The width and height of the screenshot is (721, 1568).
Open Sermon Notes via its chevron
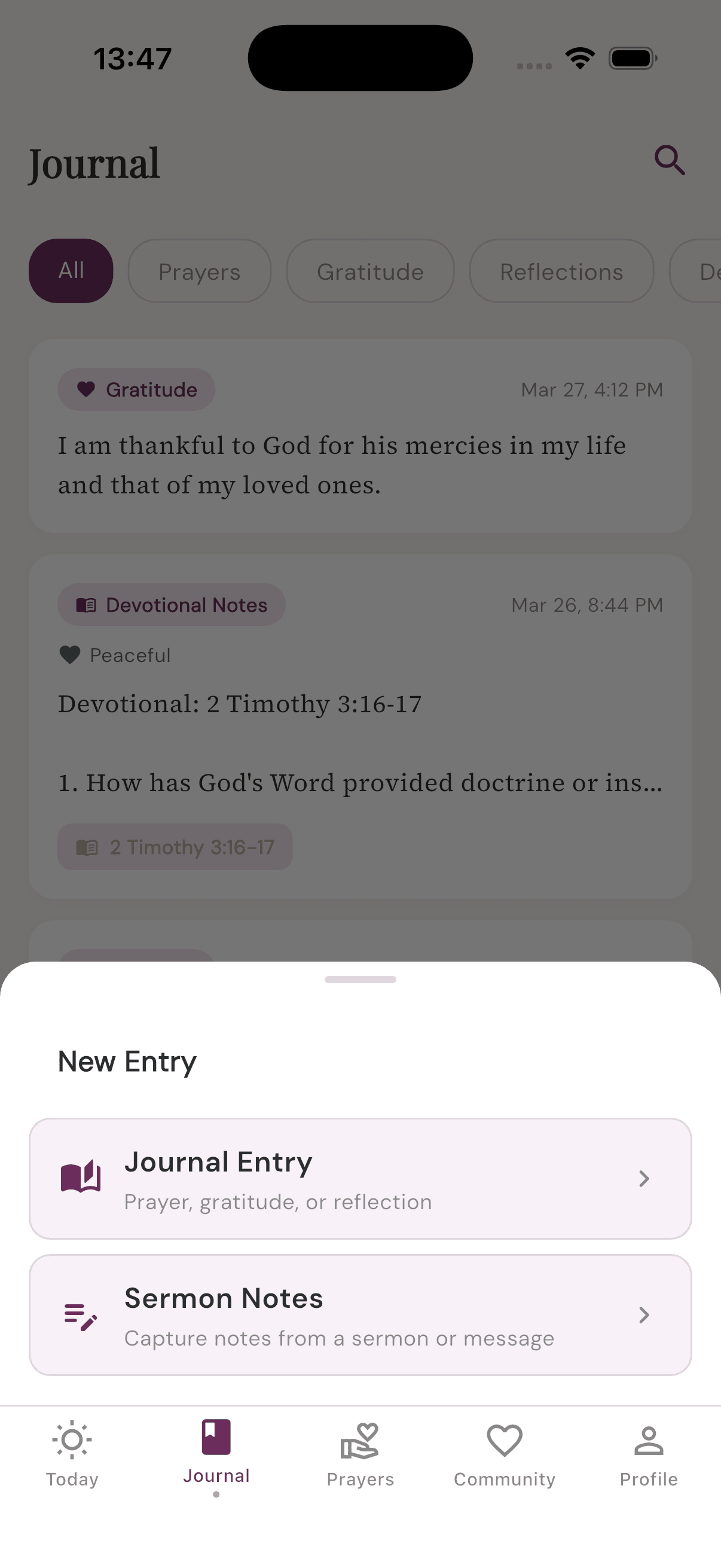click(x=644, y=1315)
